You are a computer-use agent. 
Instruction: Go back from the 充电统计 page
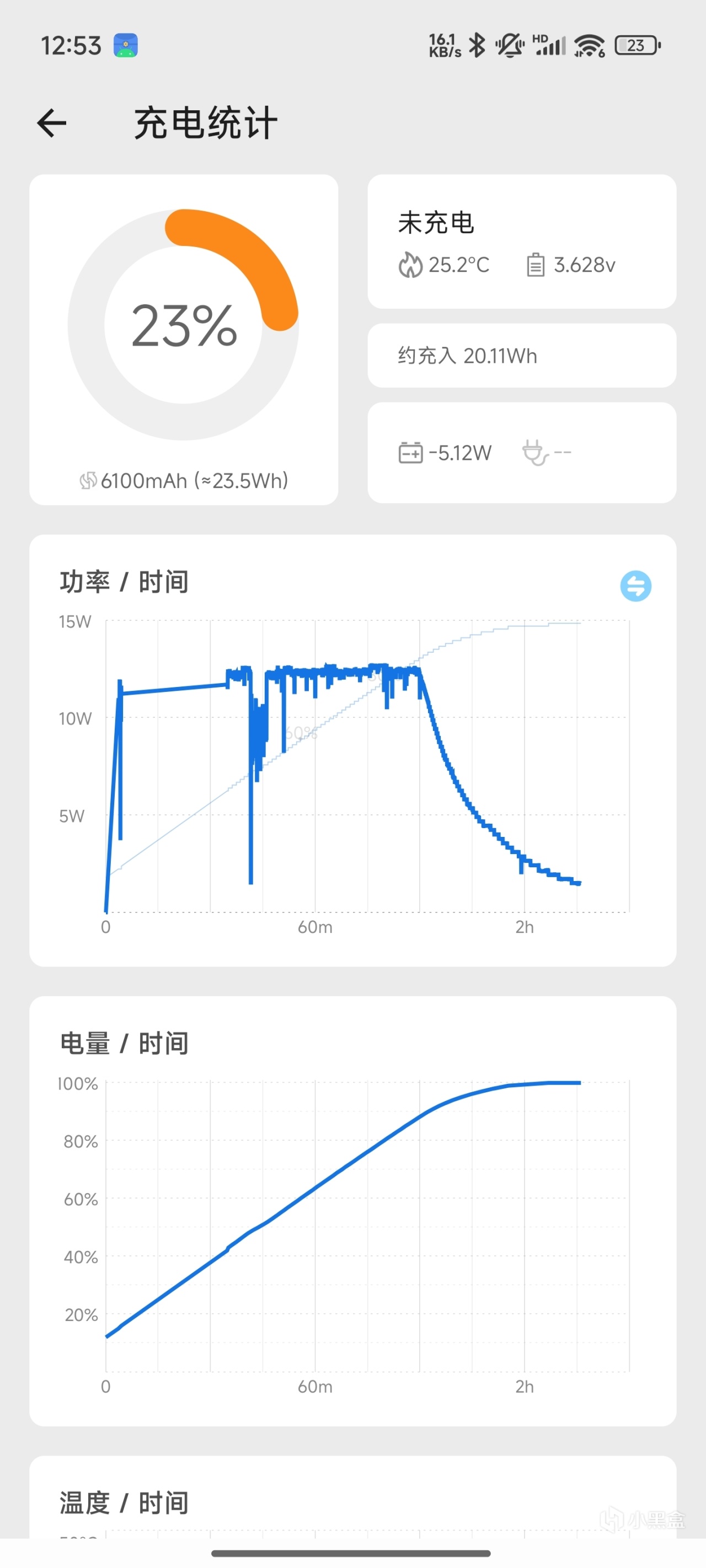coord(52,123)
